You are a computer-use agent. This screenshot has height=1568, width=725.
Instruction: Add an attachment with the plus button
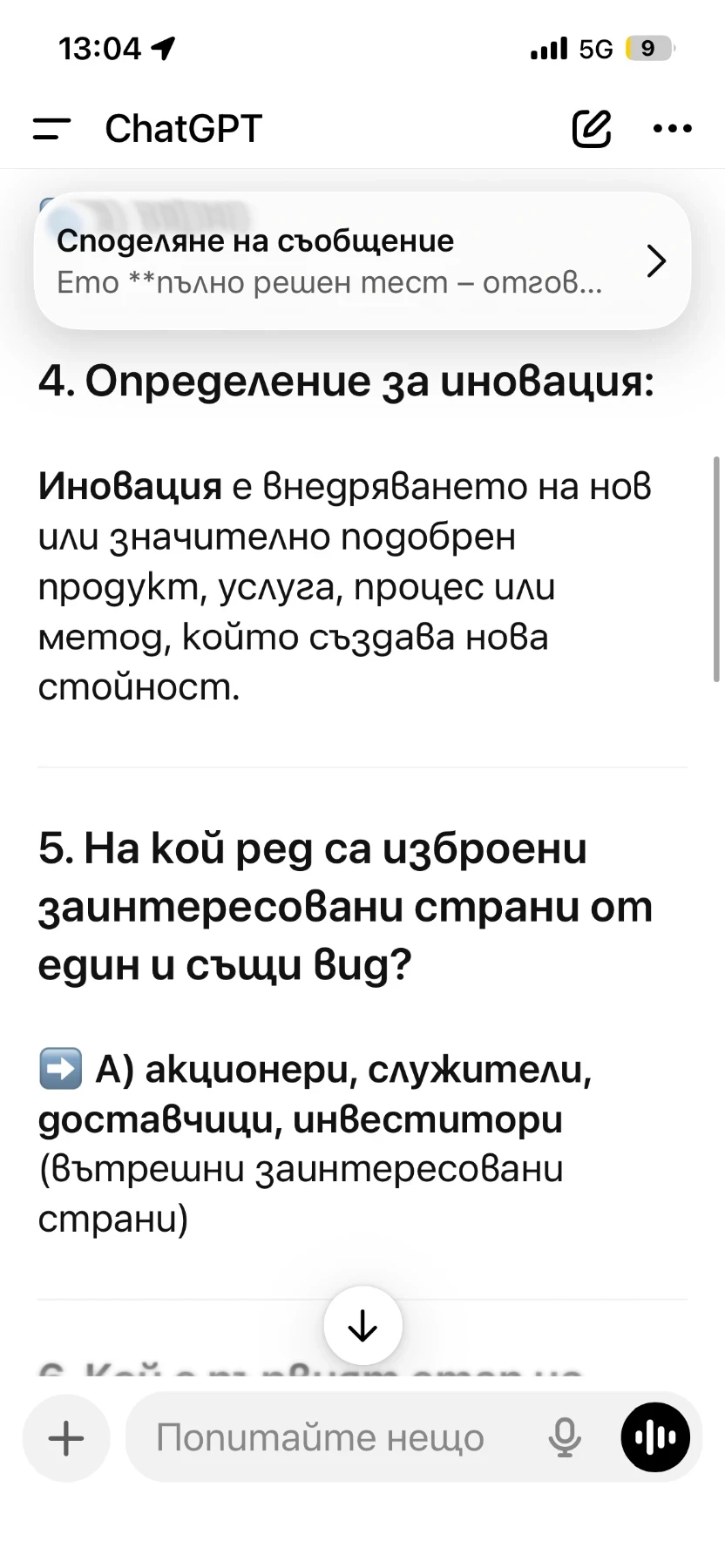66,1437
